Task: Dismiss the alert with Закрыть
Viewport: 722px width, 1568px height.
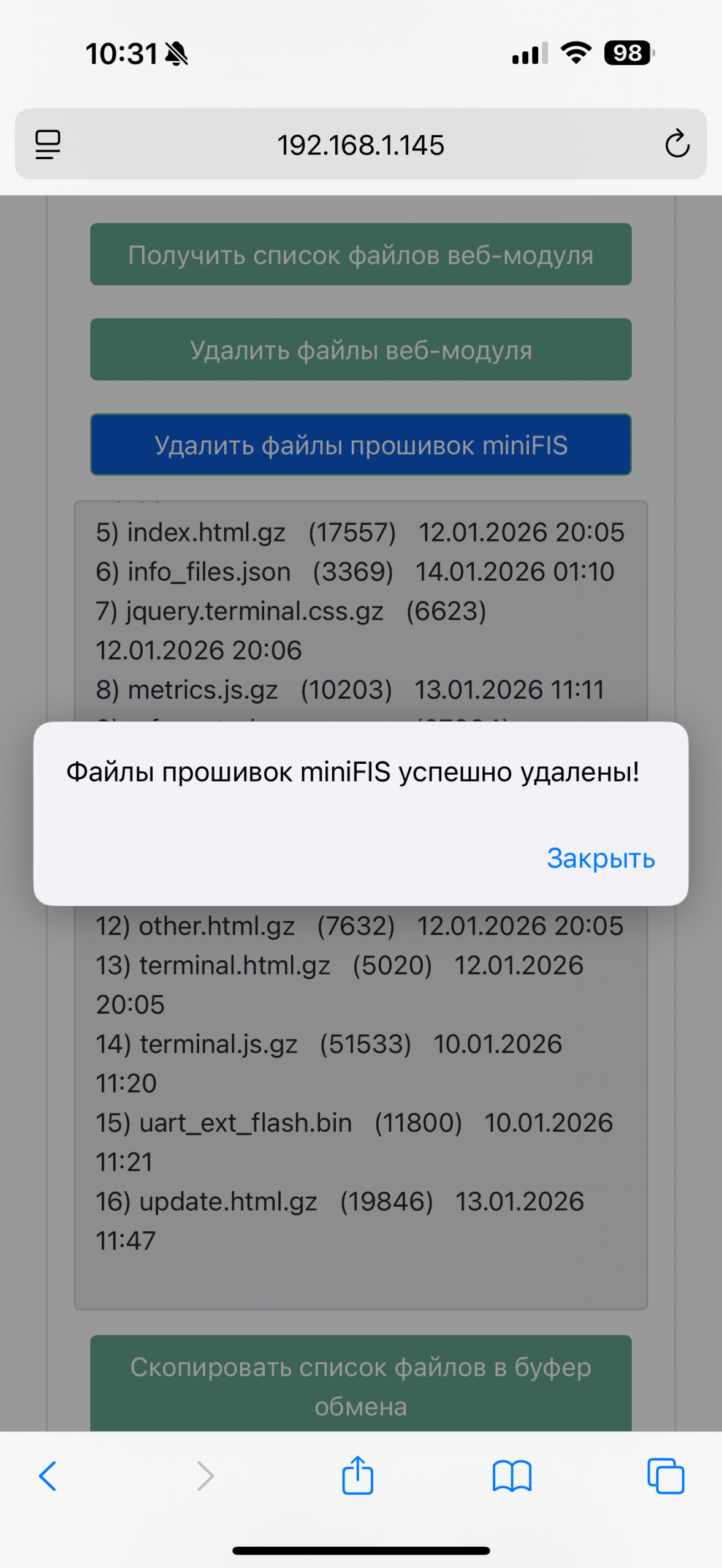Action: click(600, 858)
